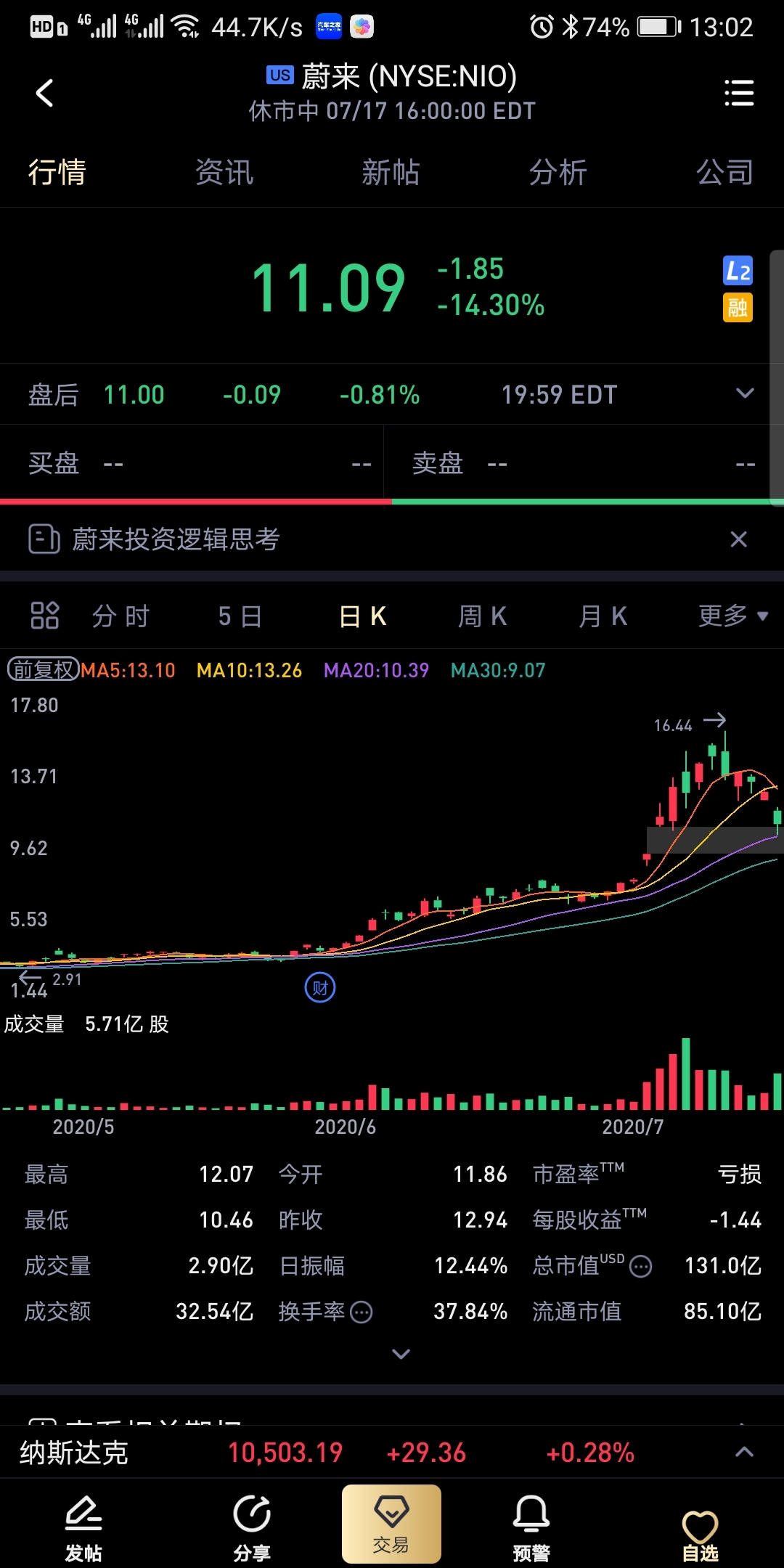Open the 公司 tab
Viewport: 784px width, 1568px height.
click(x=724, y=173)
